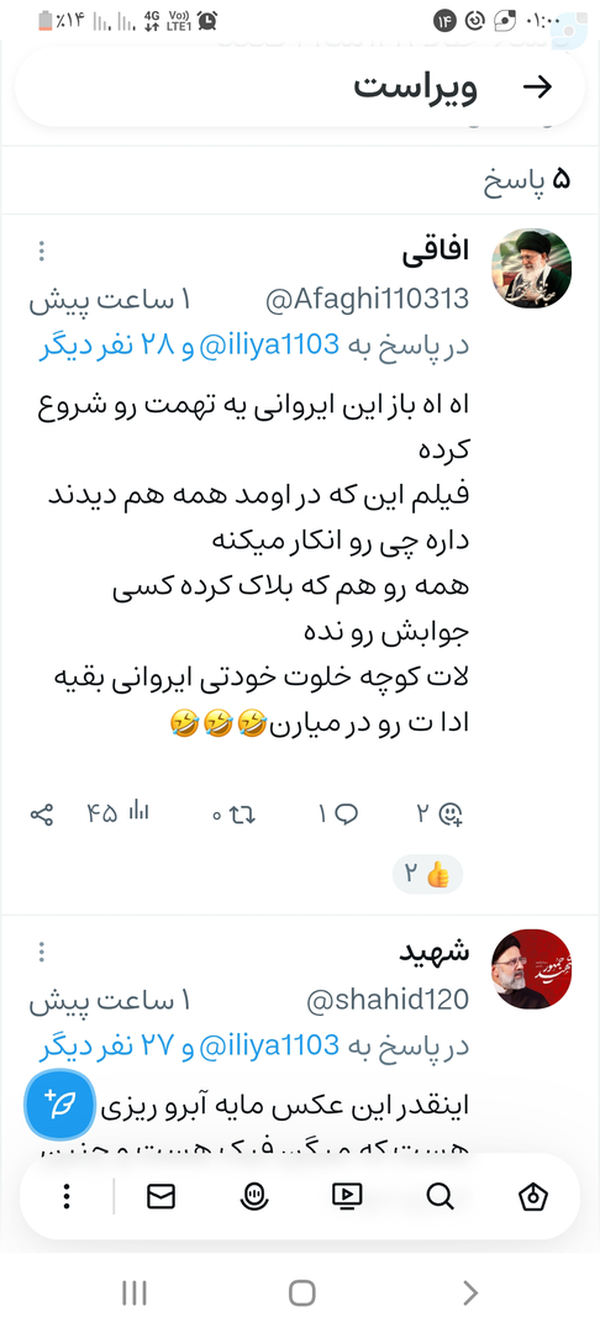
Task: Open شهید's profile picture
Action: pyautogui.click(x=534, y=967)
